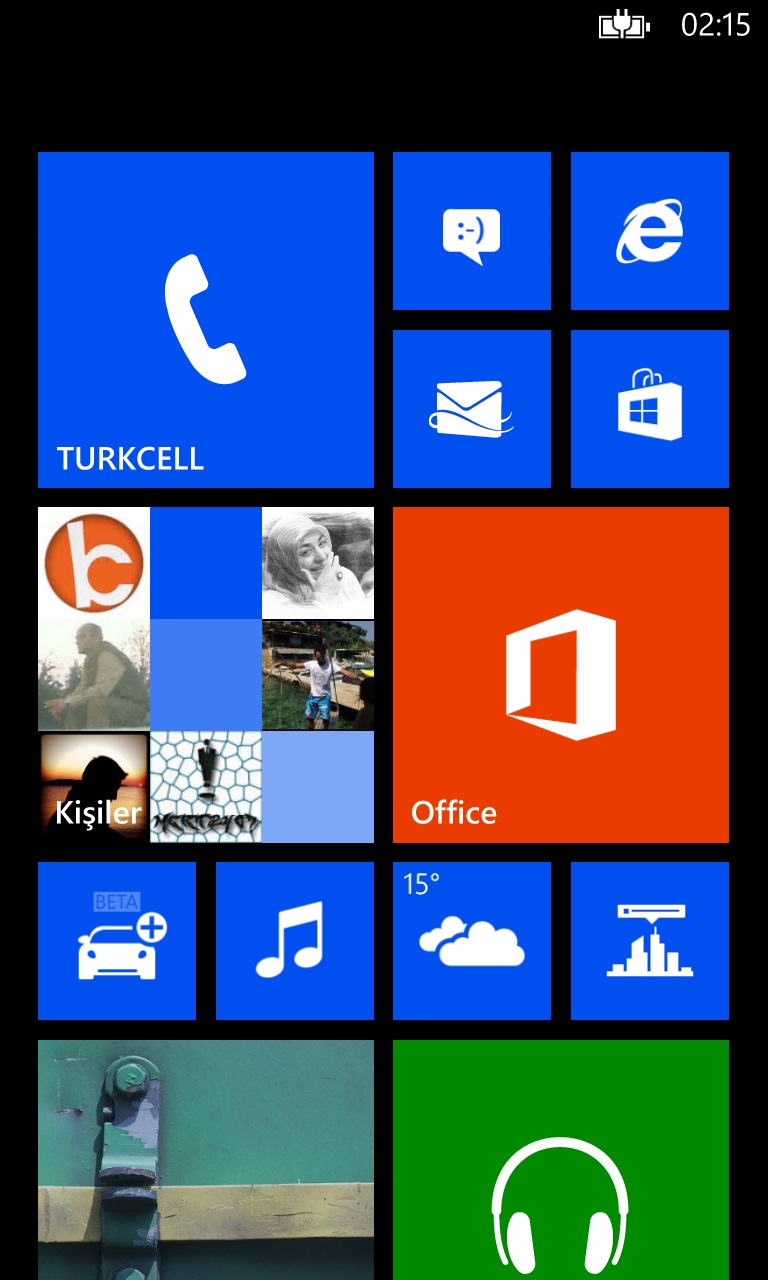Viewport: 768px width, 1280px height.
Task: Open the Messaging tile
Action: (472, 231)
